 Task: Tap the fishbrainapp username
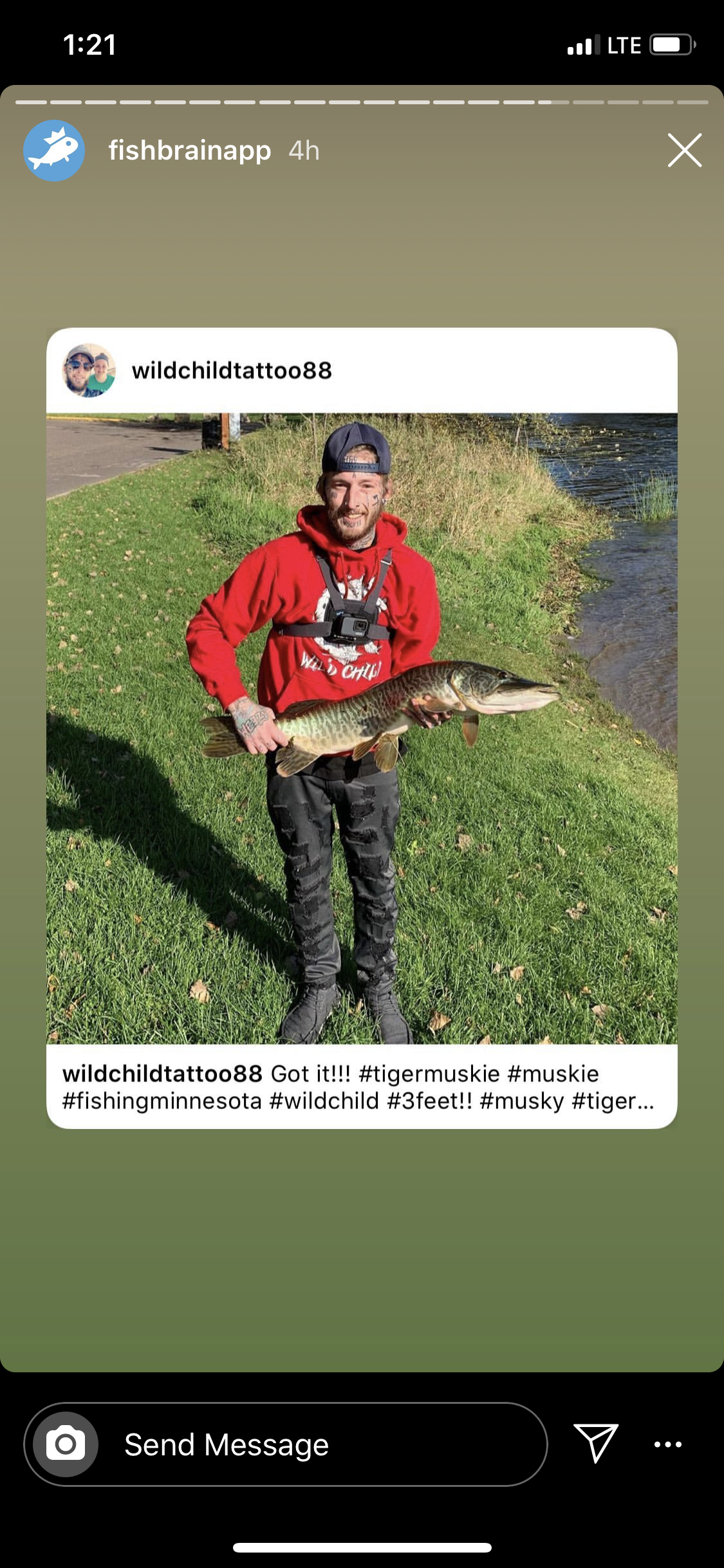(189, 151)
